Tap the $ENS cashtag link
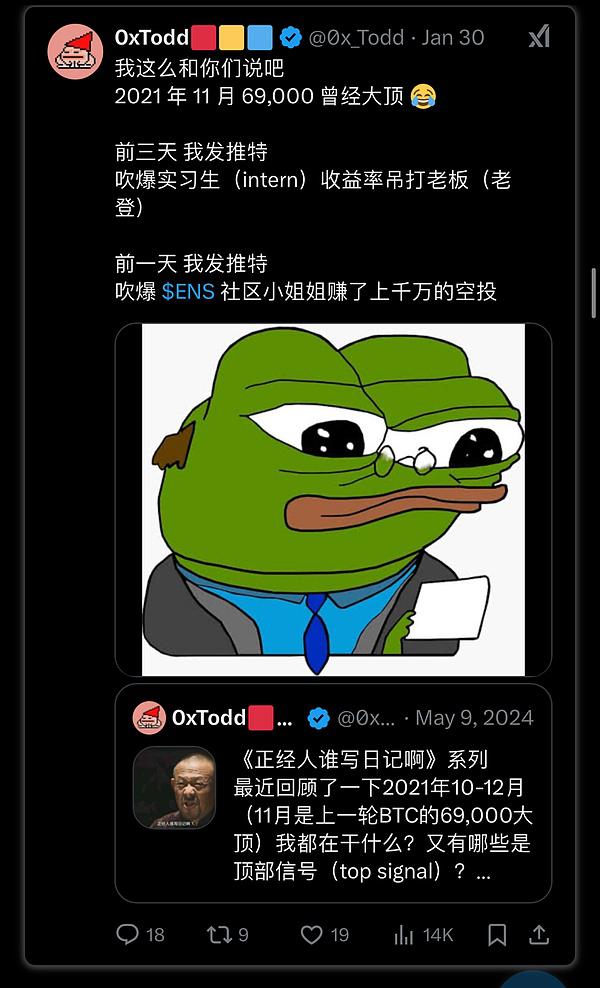Image resolution: width=600 pixels, height=988 pixels. pyautogui.click(x=188, y=292)
